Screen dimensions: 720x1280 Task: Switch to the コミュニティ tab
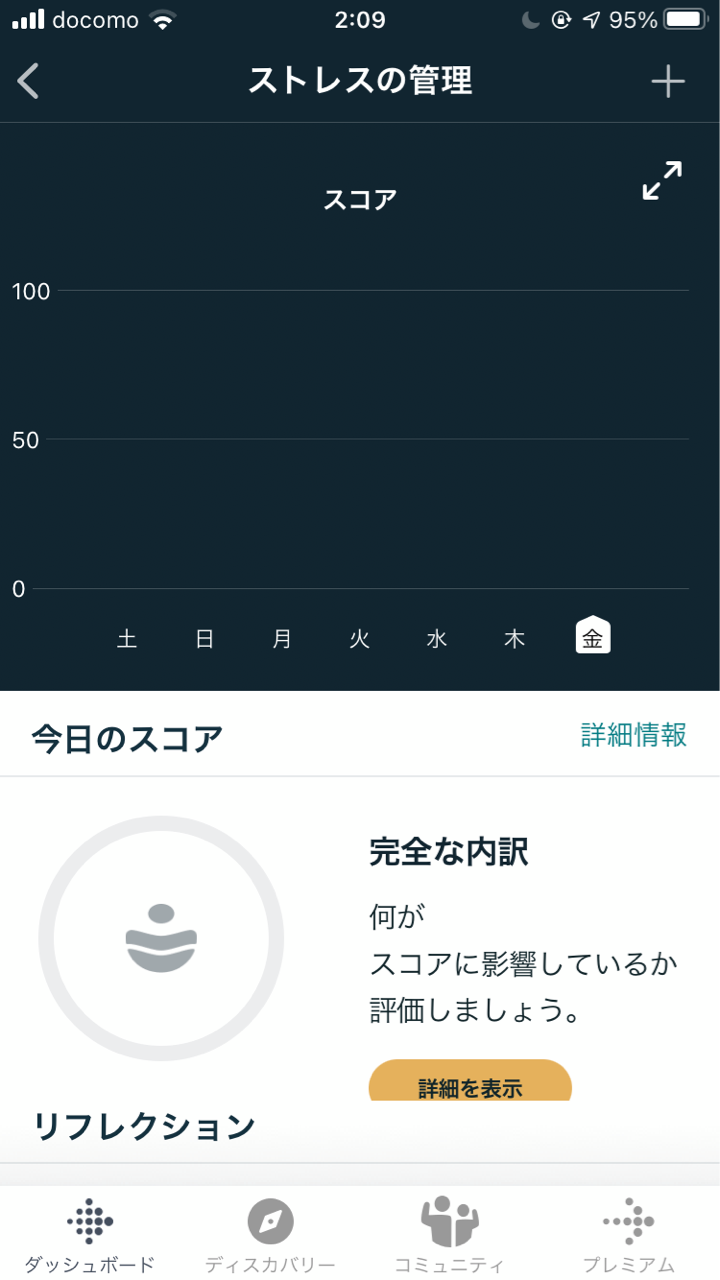450,1235
